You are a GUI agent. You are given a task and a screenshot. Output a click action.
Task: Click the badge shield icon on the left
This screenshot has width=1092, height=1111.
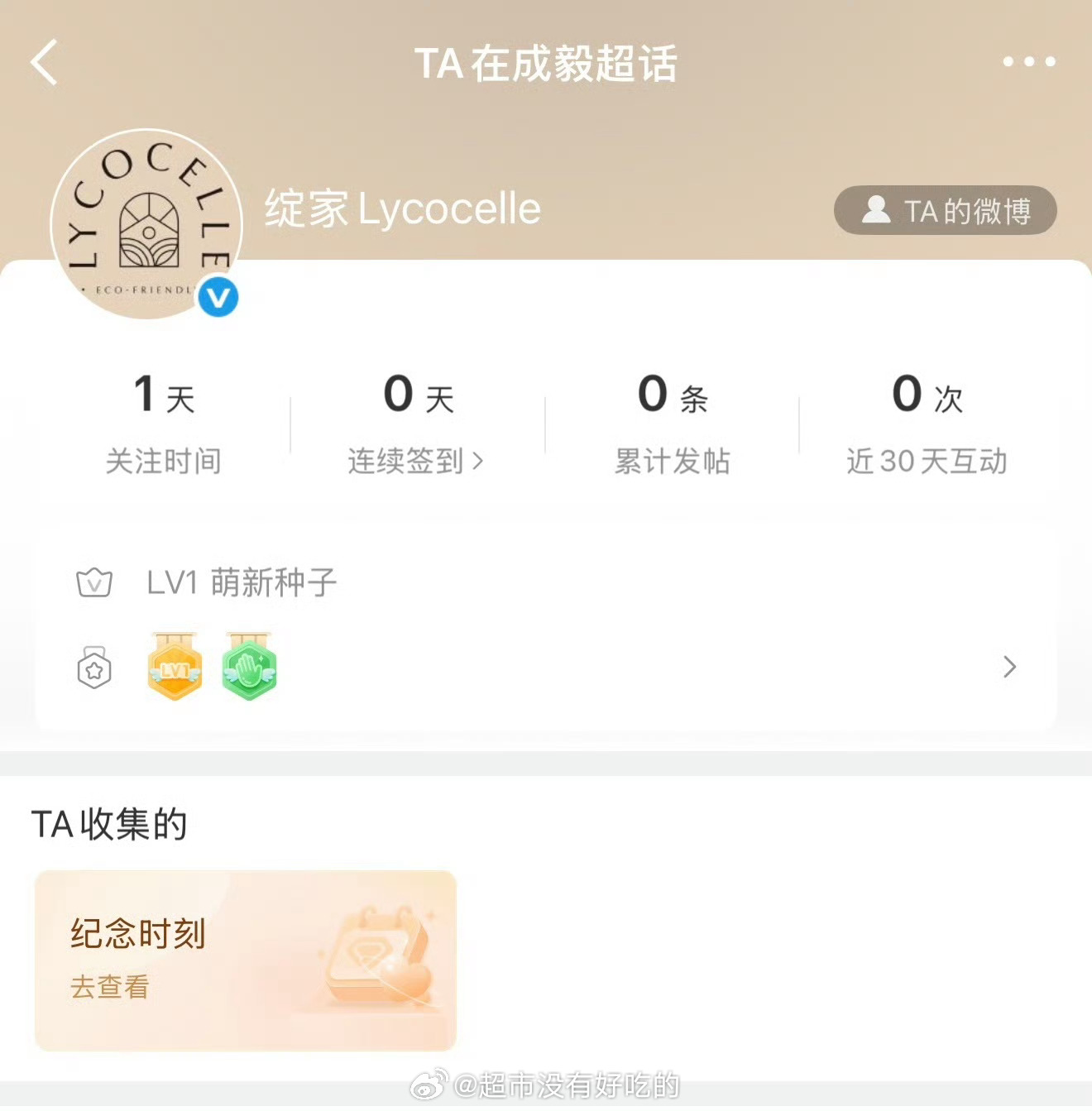pos(93,668)
